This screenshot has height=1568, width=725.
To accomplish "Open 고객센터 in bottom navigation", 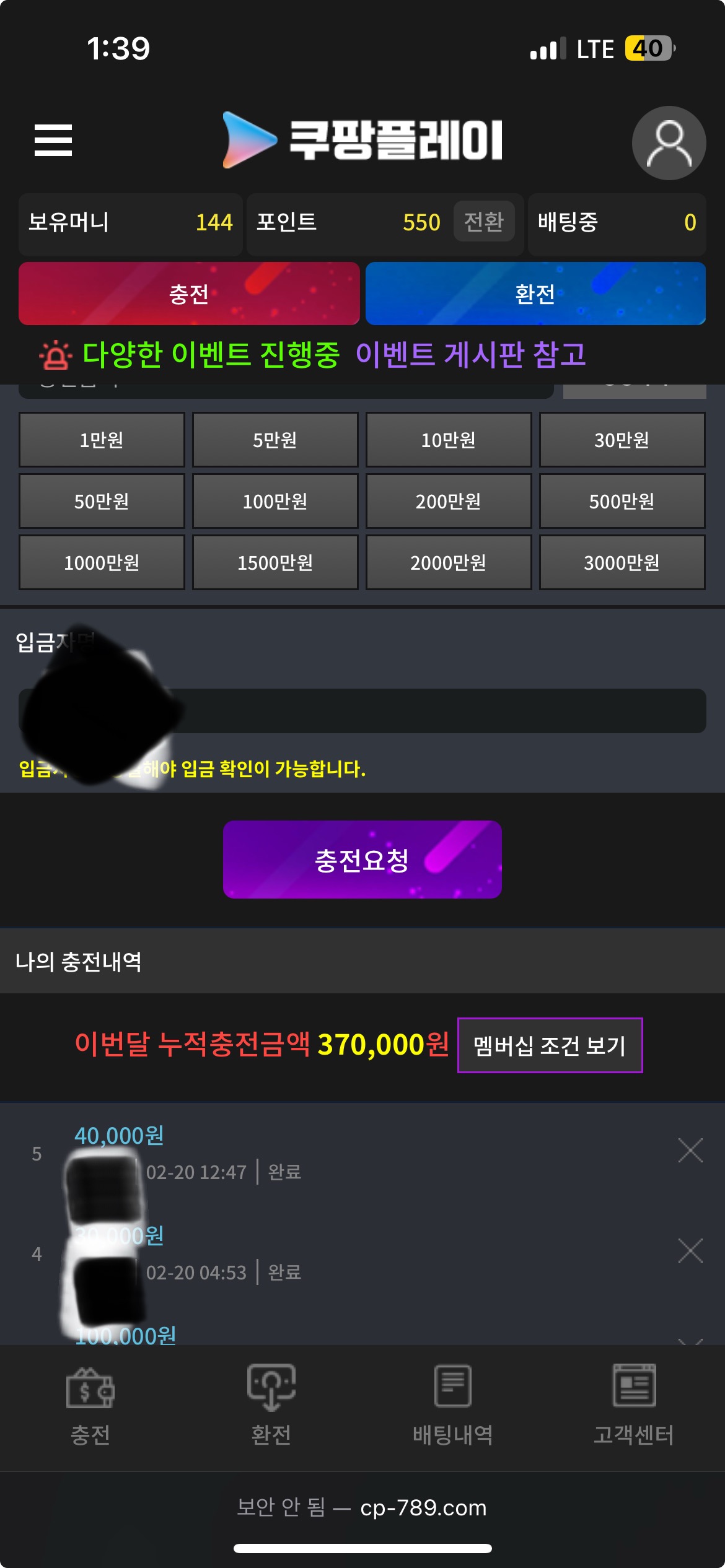I will [634, 1403].
